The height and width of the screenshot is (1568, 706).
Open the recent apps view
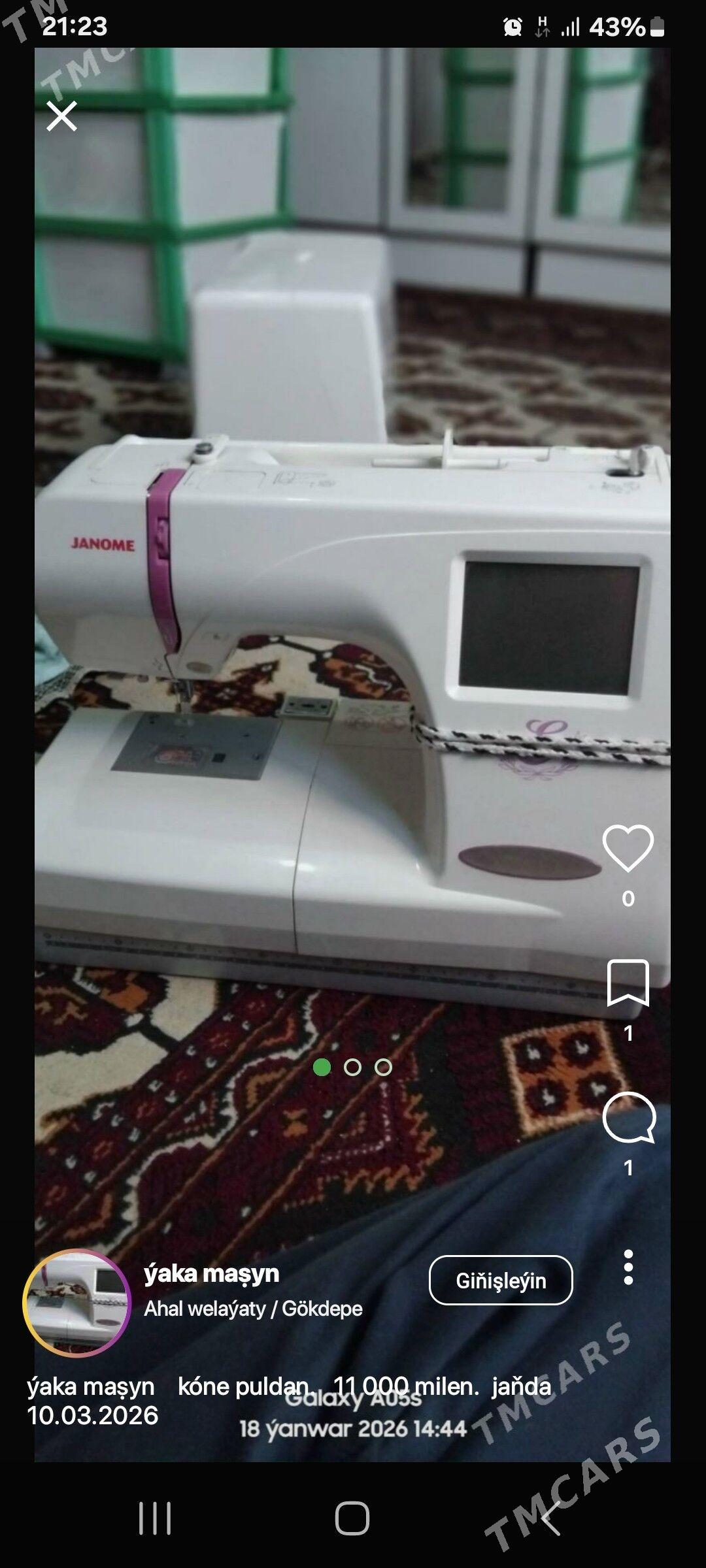coord(155,1518)
